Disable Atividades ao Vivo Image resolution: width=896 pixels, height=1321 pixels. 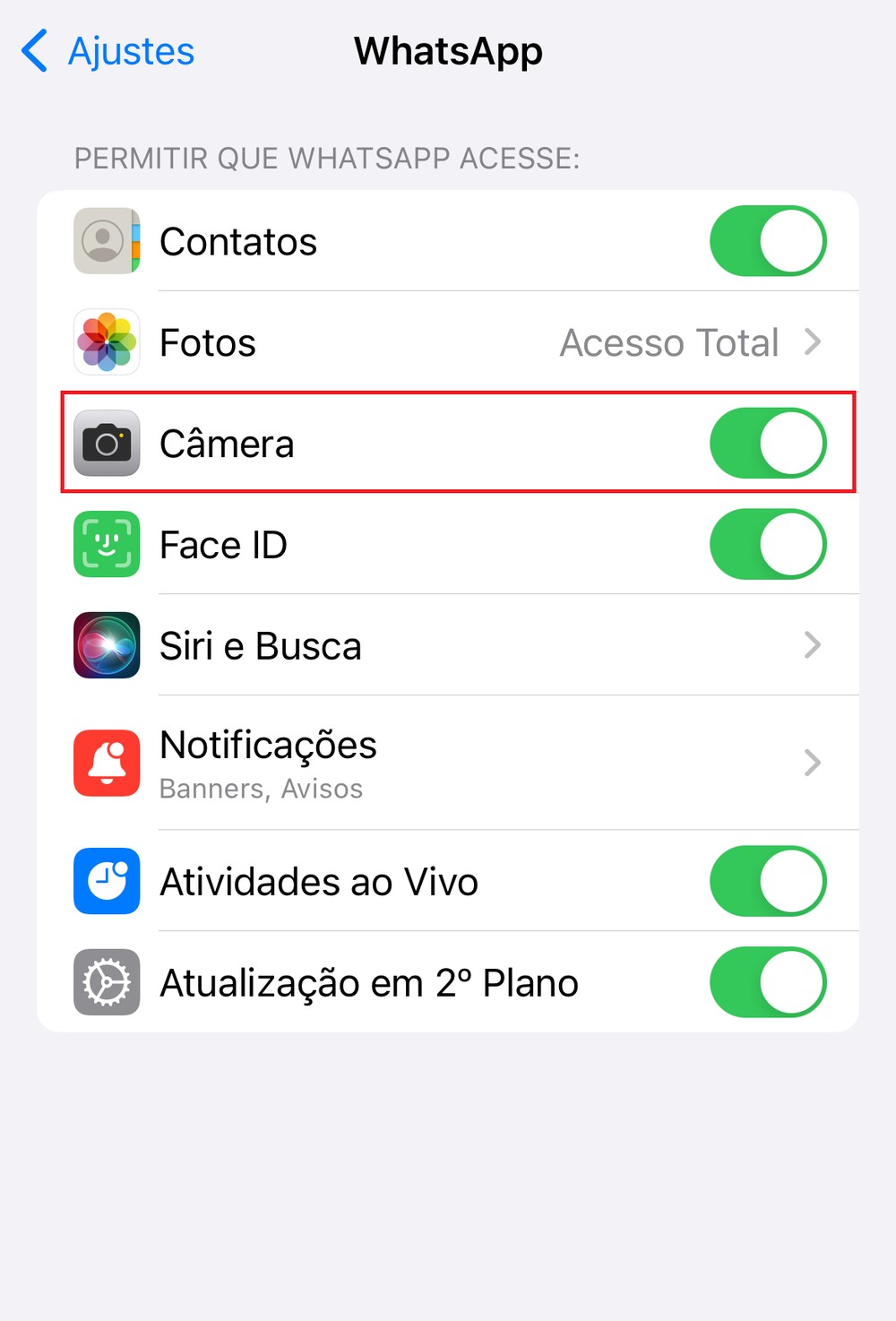tap(768, 881)
